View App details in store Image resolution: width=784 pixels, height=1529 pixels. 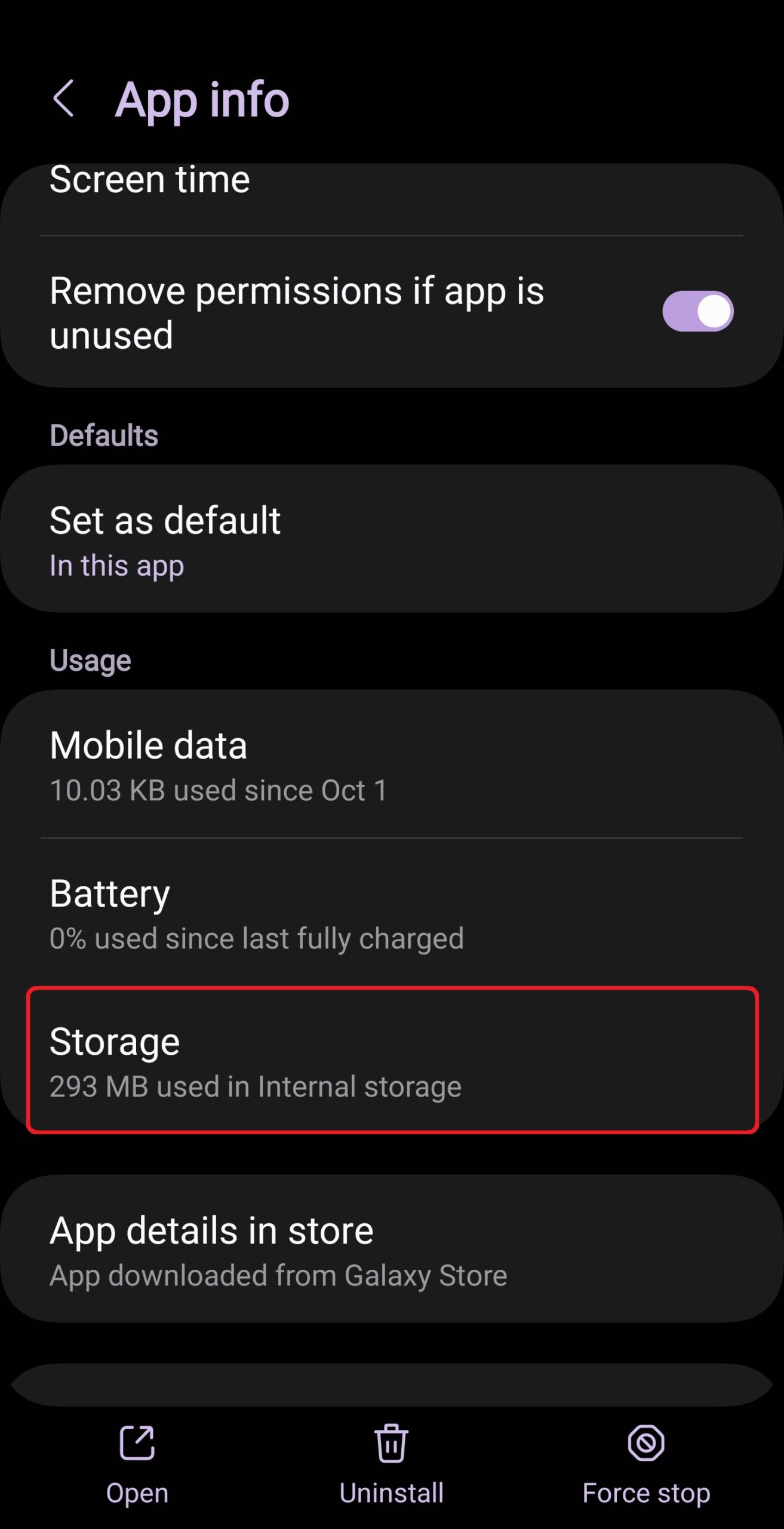pyautogui.click(x=392, y=1250)
